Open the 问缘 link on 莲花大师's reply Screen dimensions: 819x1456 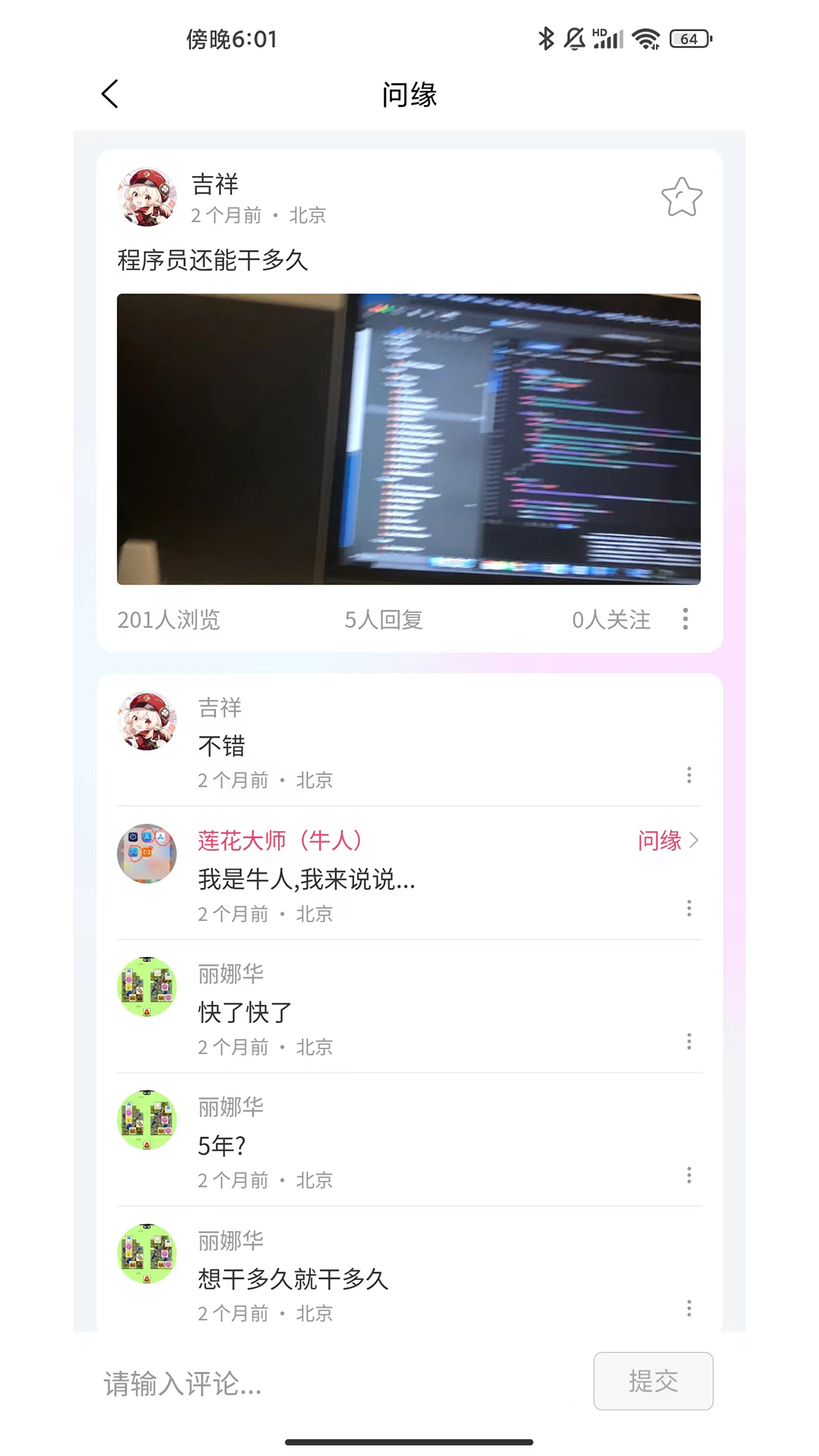point(668,840)
